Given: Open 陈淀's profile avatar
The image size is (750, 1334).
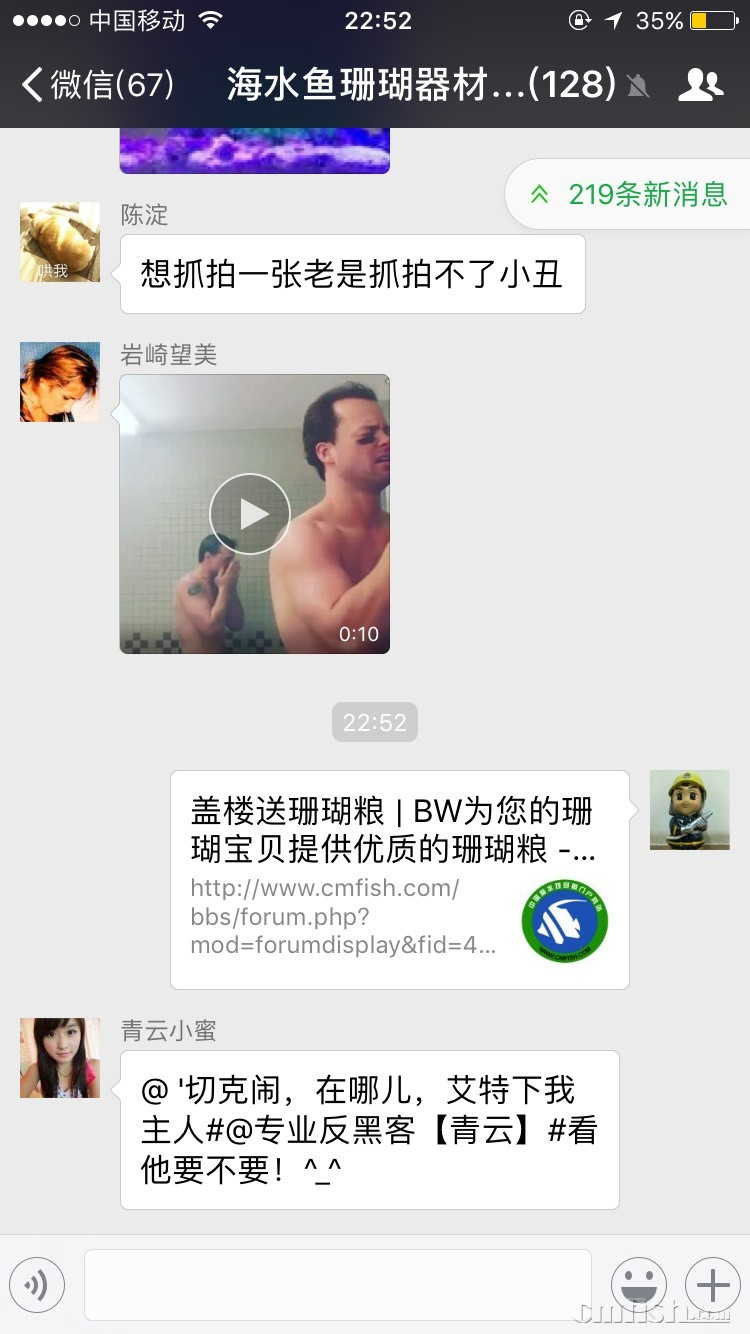Looking at the screenshot, I should pos(60,242).
